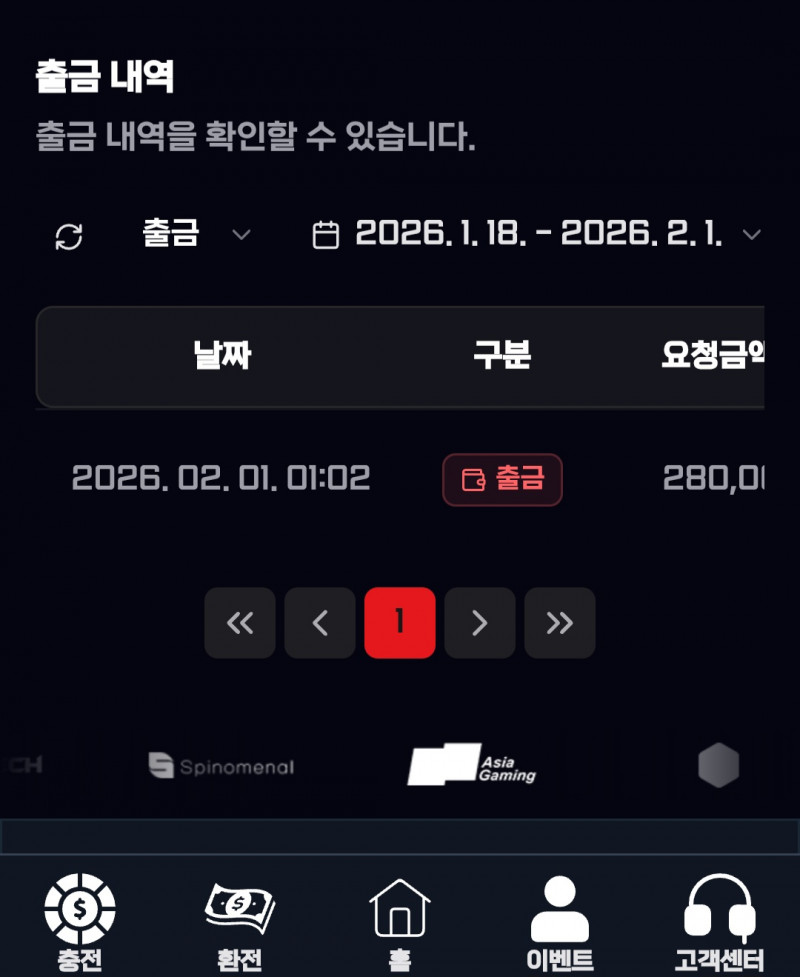Switch to the 환전 tab
Viewport: 800px width, 977px height.
tap(240, 922)
